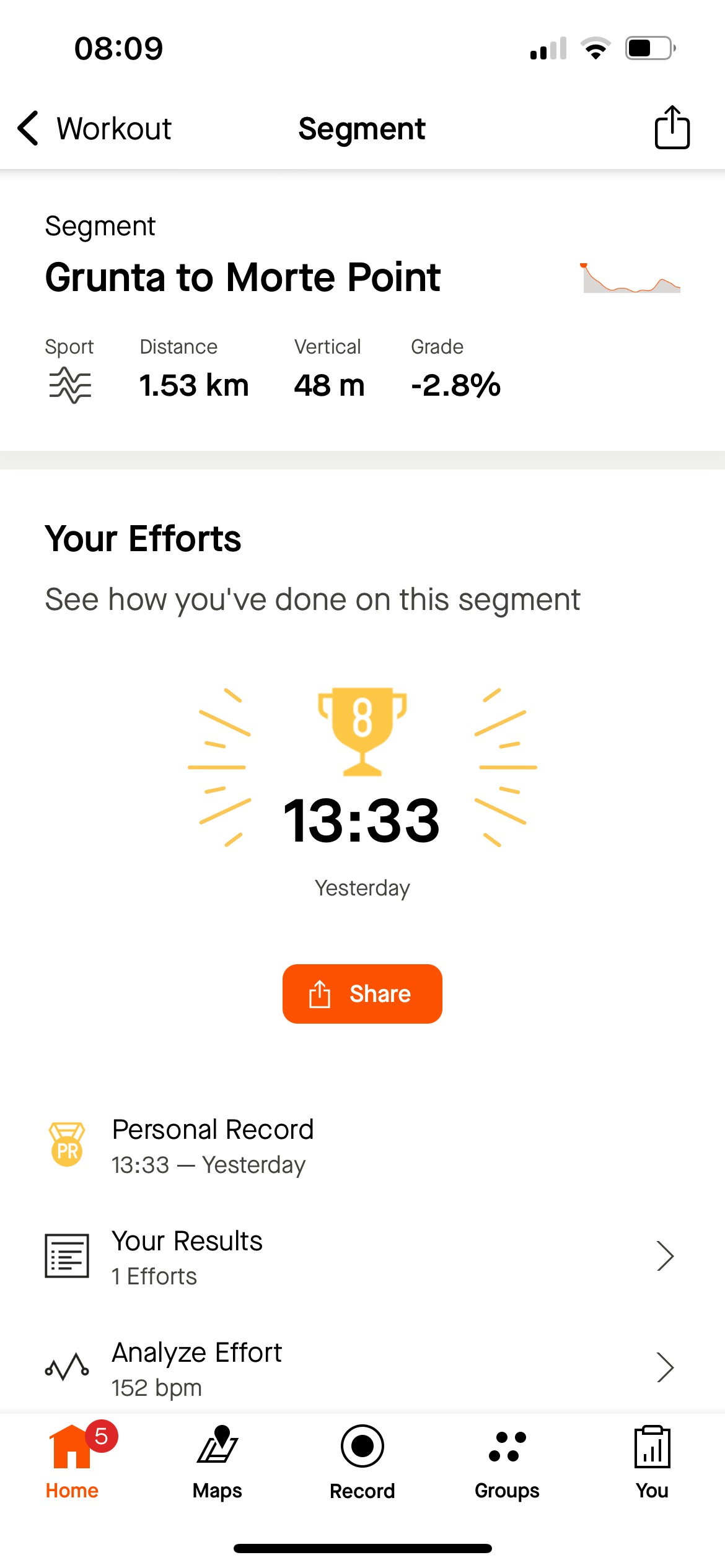The width and height of the screenshot is (725, 1568).
Task: Open Your Results efforts list
Action: [362, 1257]
